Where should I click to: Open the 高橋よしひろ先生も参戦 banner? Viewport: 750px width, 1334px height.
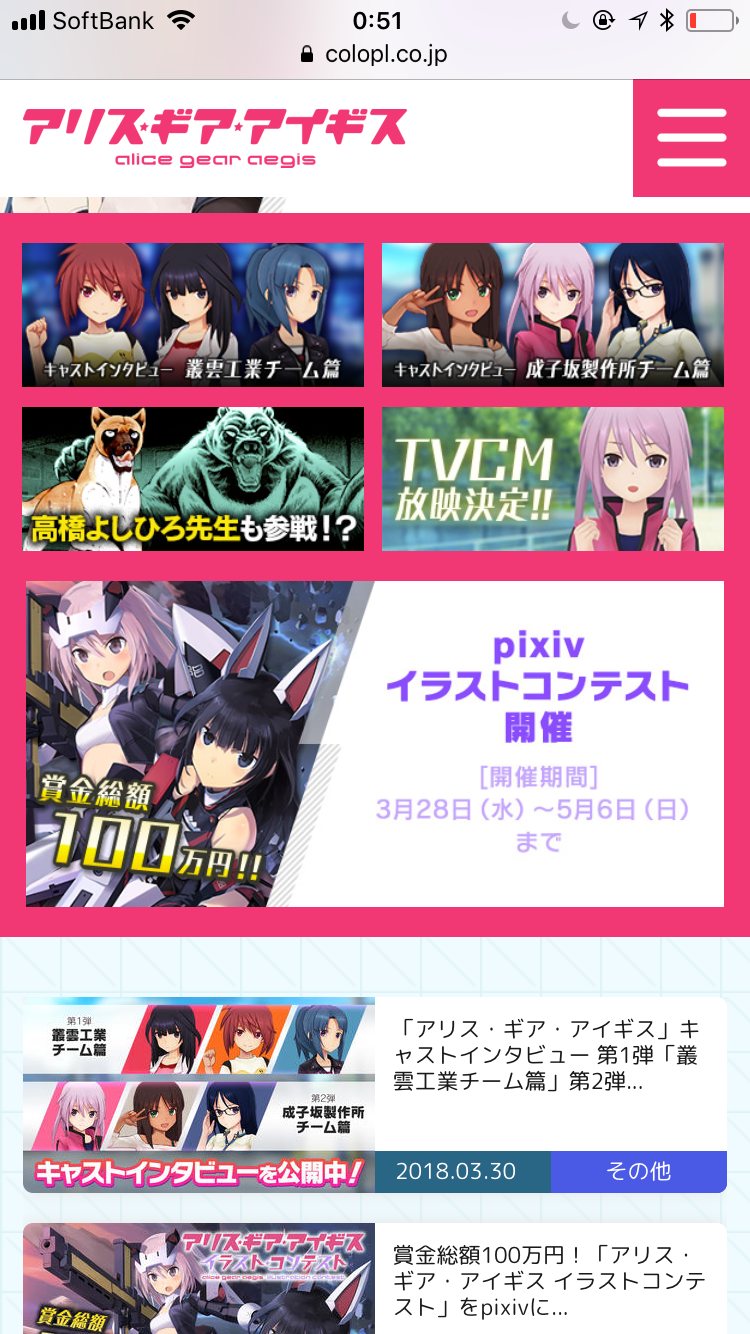point(193,478)
